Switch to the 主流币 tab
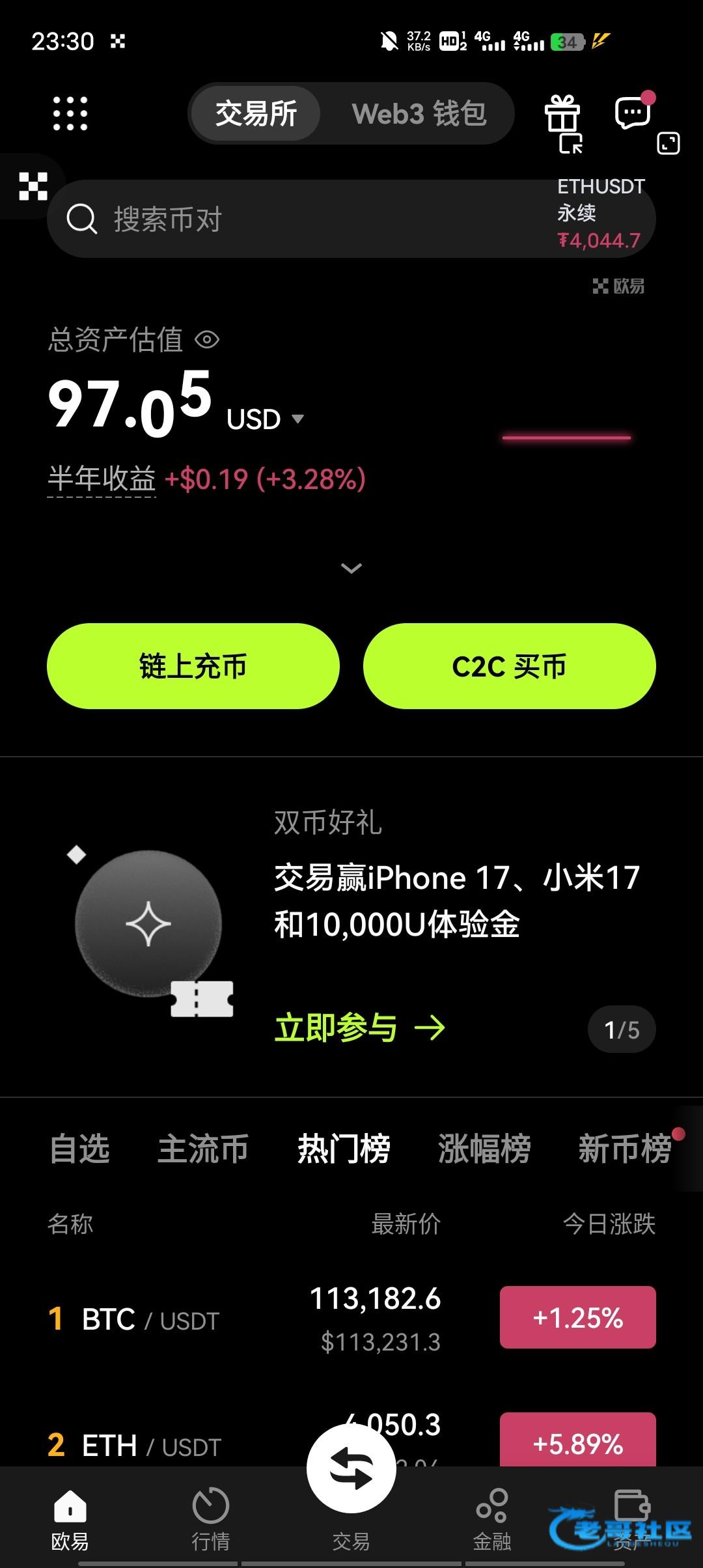 click(203, 1149)
